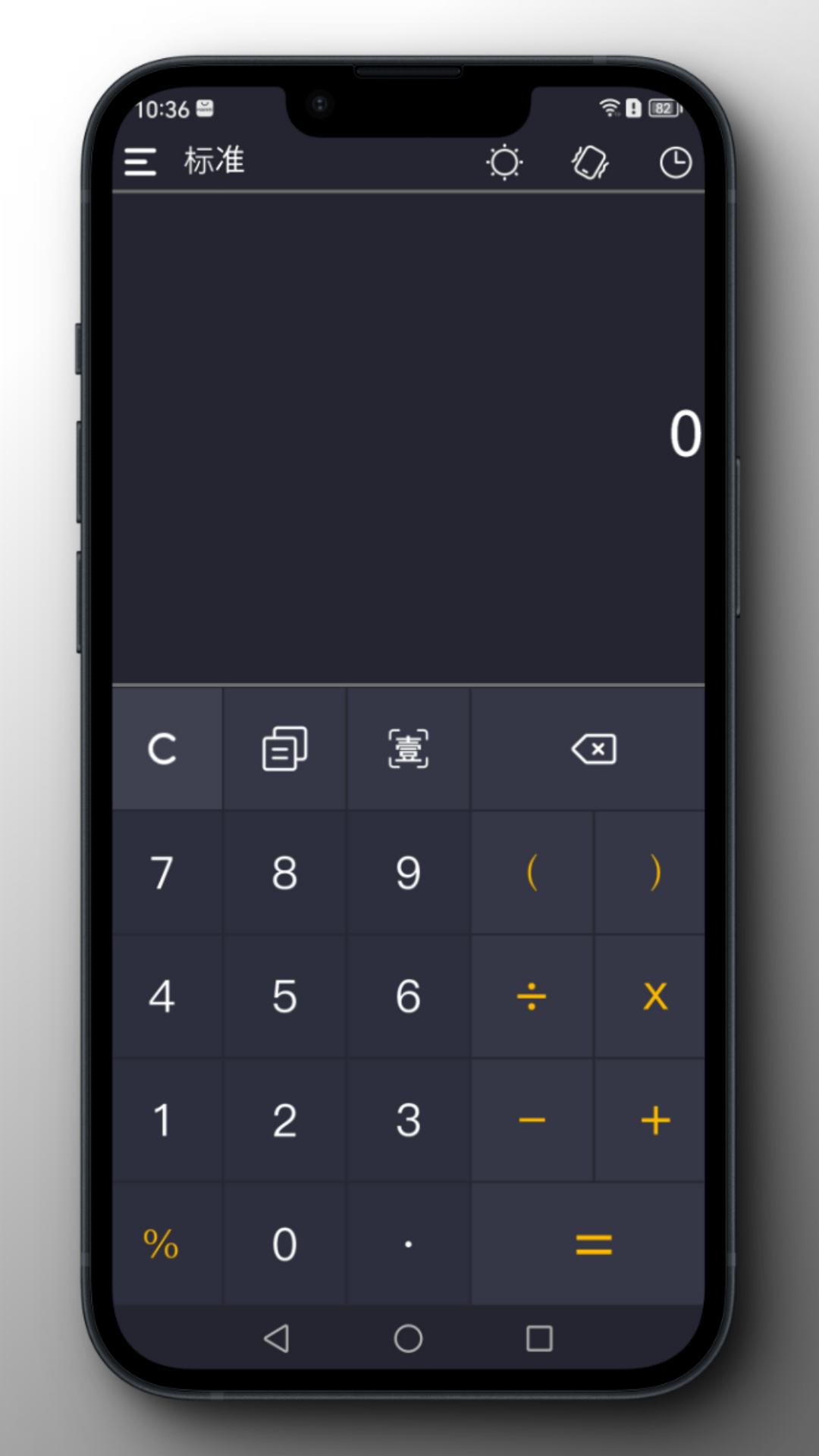Toggle the vibration feedback icon
This screenshot has height=1456, width=819.
click(x=590, y=162)
